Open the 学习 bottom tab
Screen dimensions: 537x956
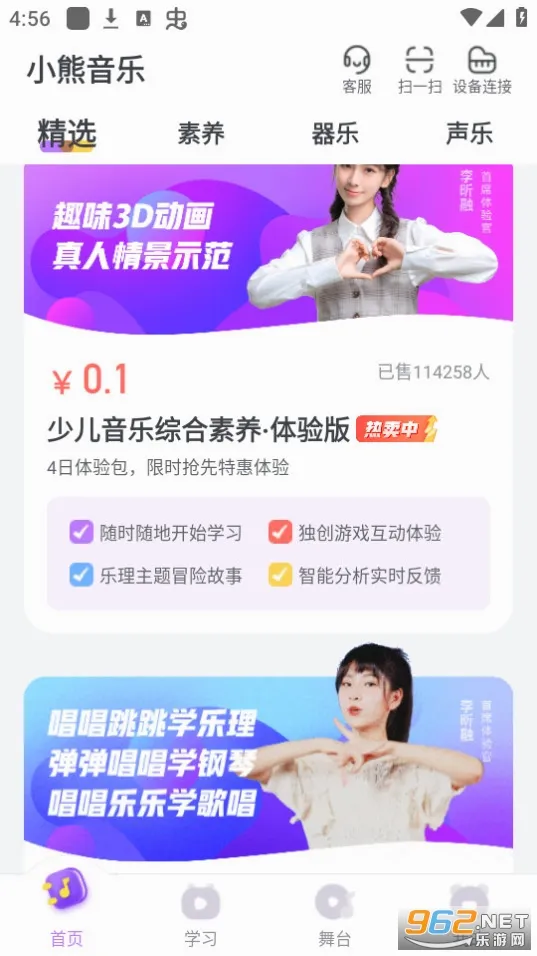coord(201,915)
